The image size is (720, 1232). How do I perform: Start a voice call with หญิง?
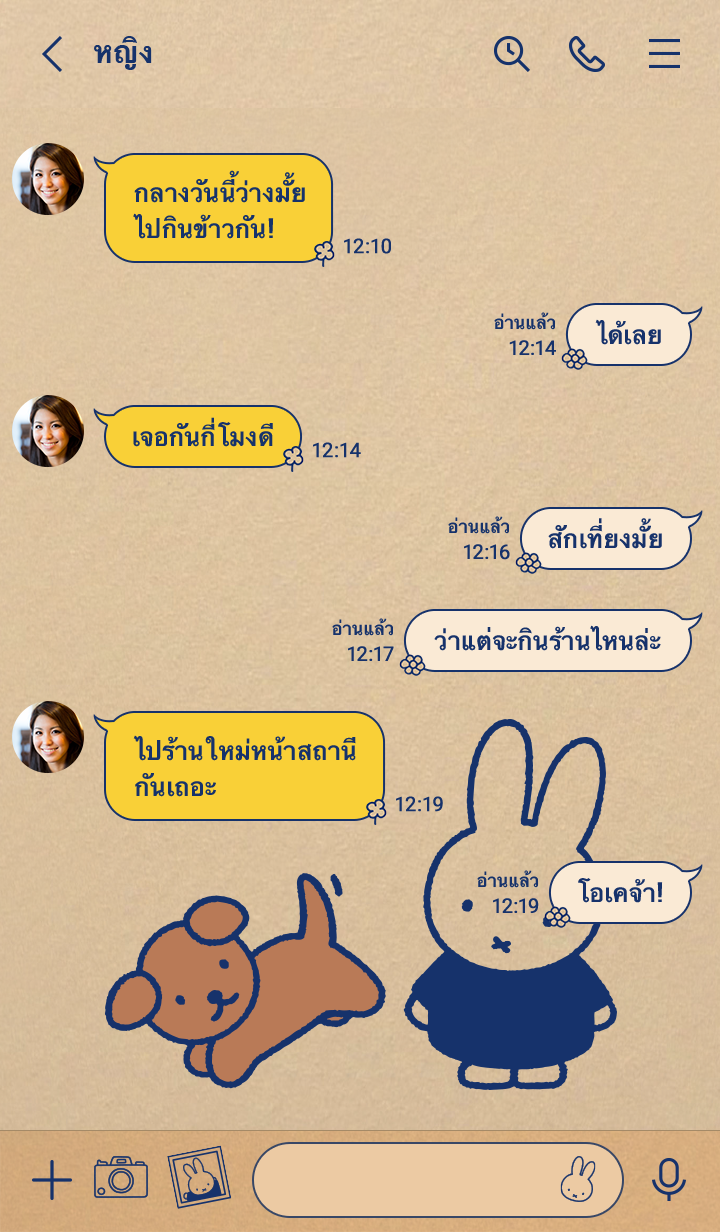point(587,54)
